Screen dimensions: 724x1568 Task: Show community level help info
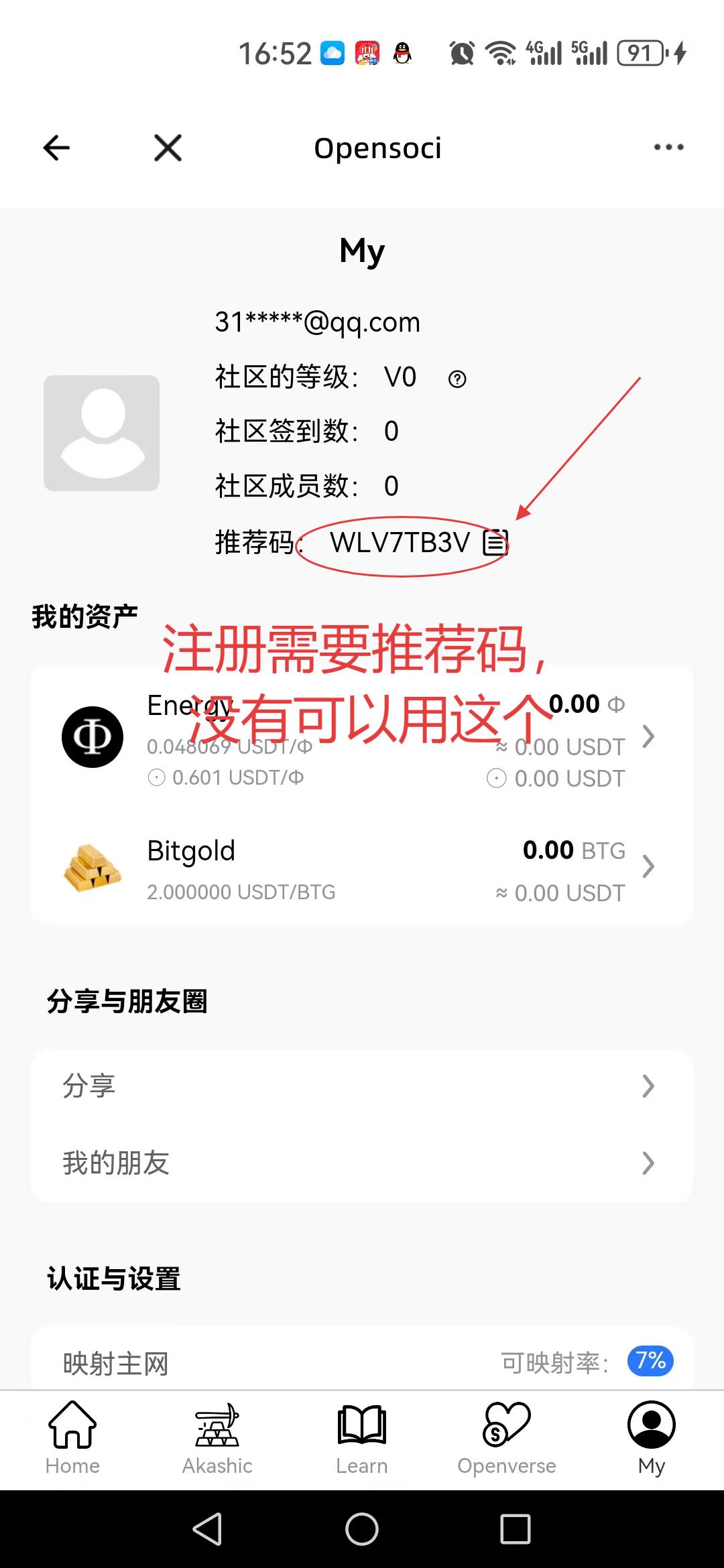pyautogui.click(x=457, y=379)
